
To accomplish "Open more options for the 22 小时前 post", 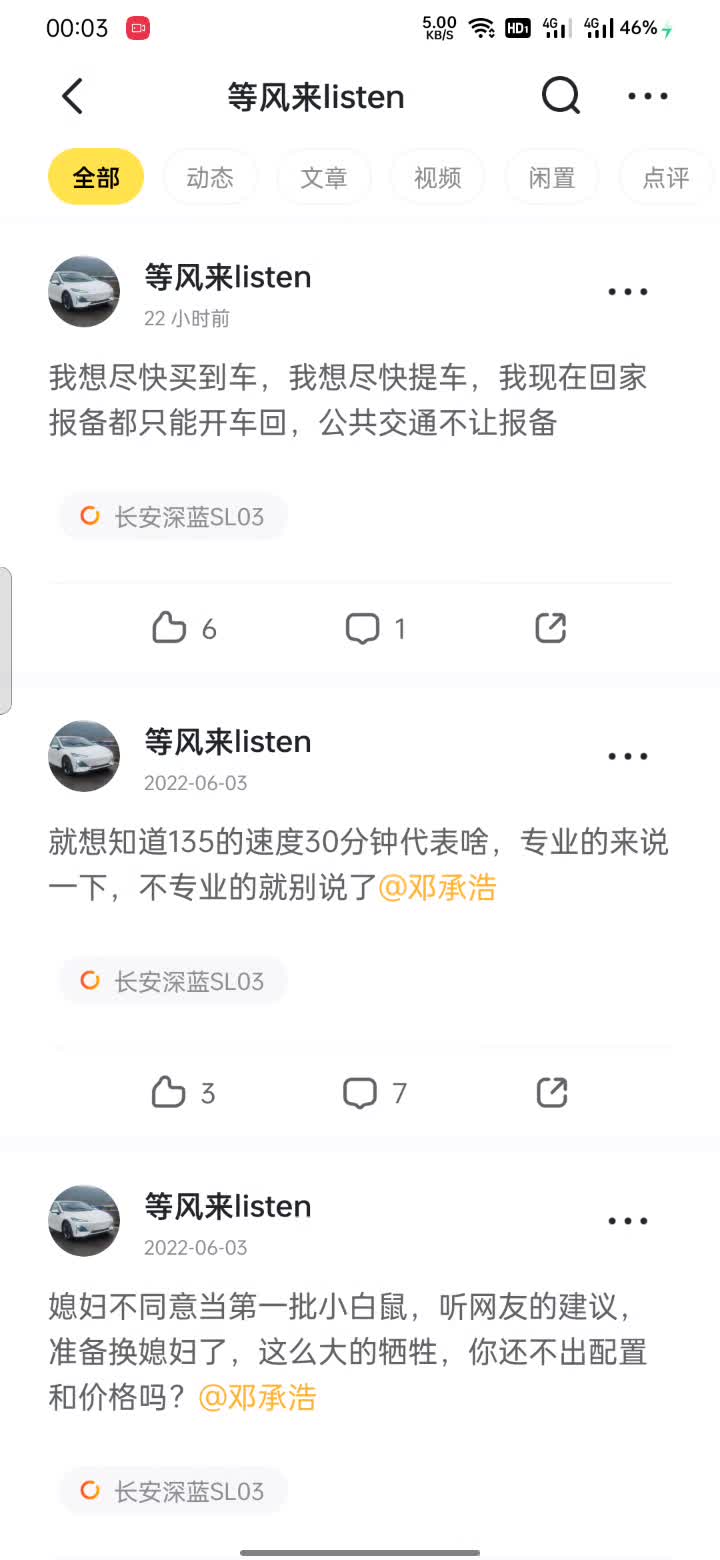I will tap(628, 292).
